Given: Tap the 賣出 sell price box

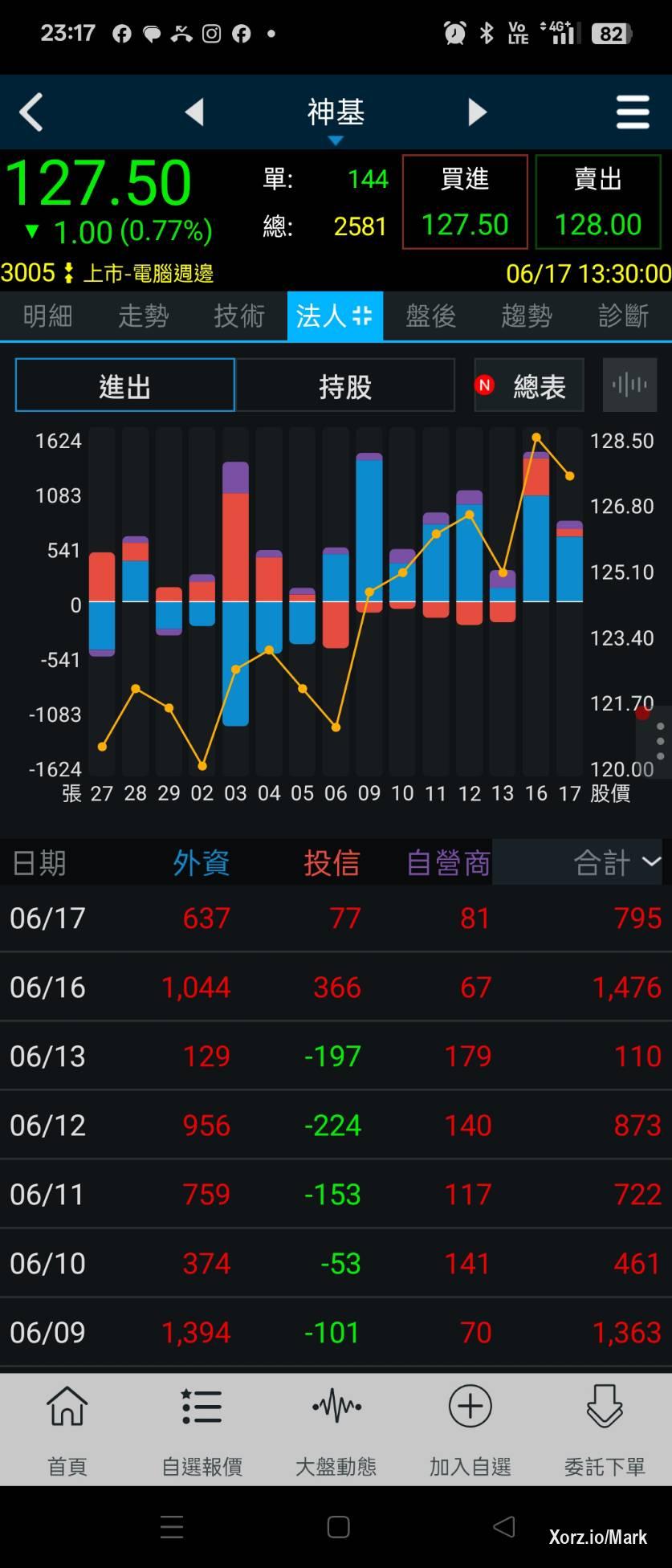Looking at the screenshot, I should point(597,202).
